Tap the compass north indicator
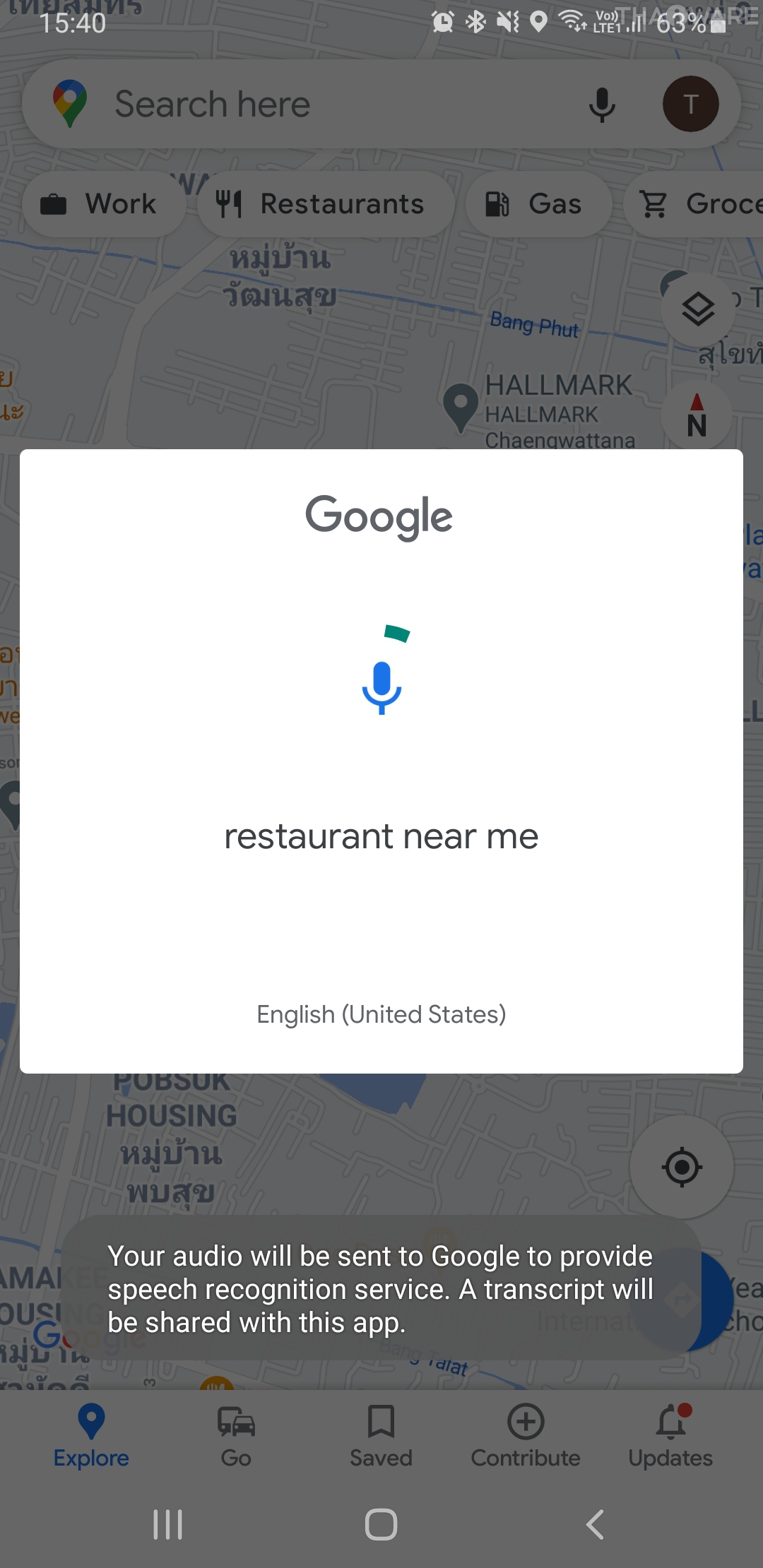This screenshot has width=763, height=1568. (697, 417)
